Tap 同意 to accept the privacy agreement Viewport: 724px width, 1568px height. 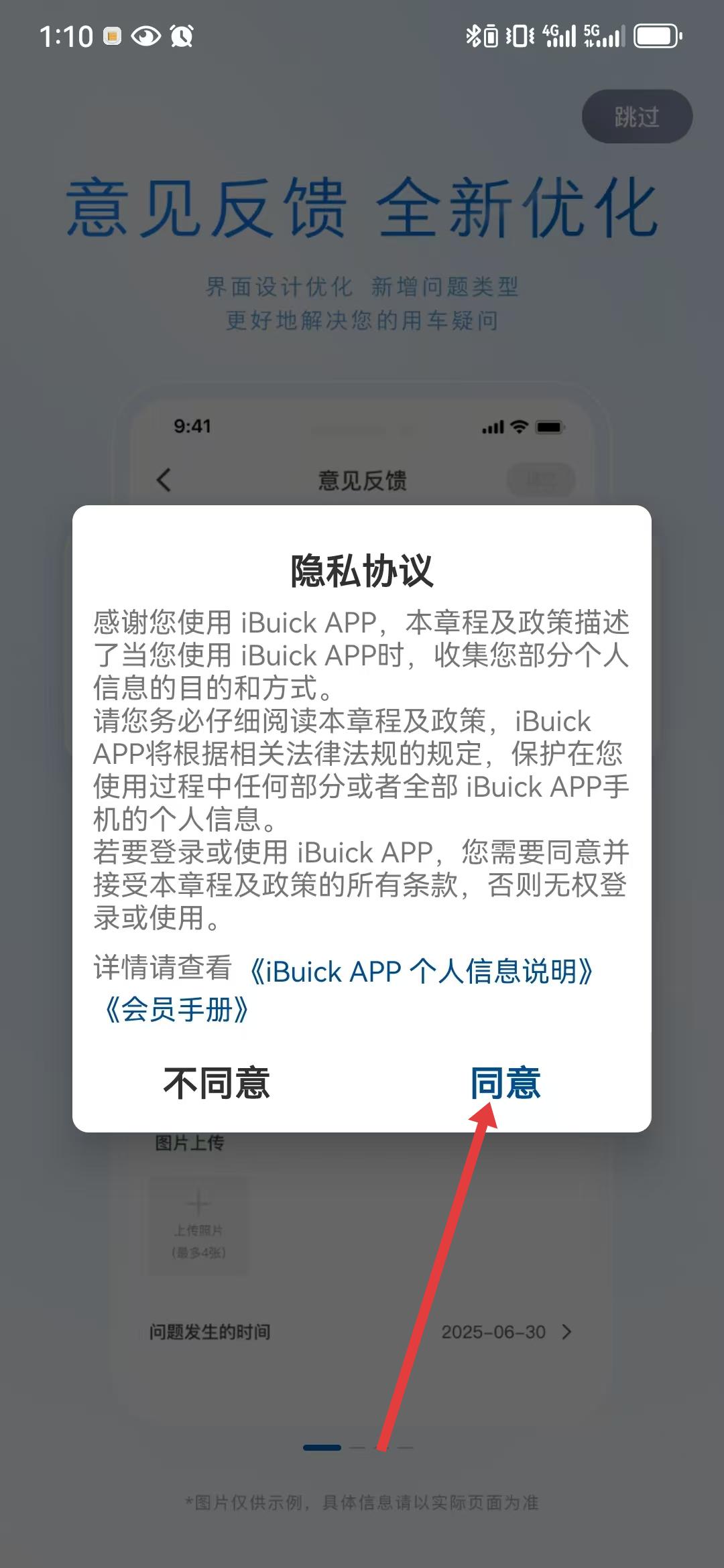tap(505, 1083)
